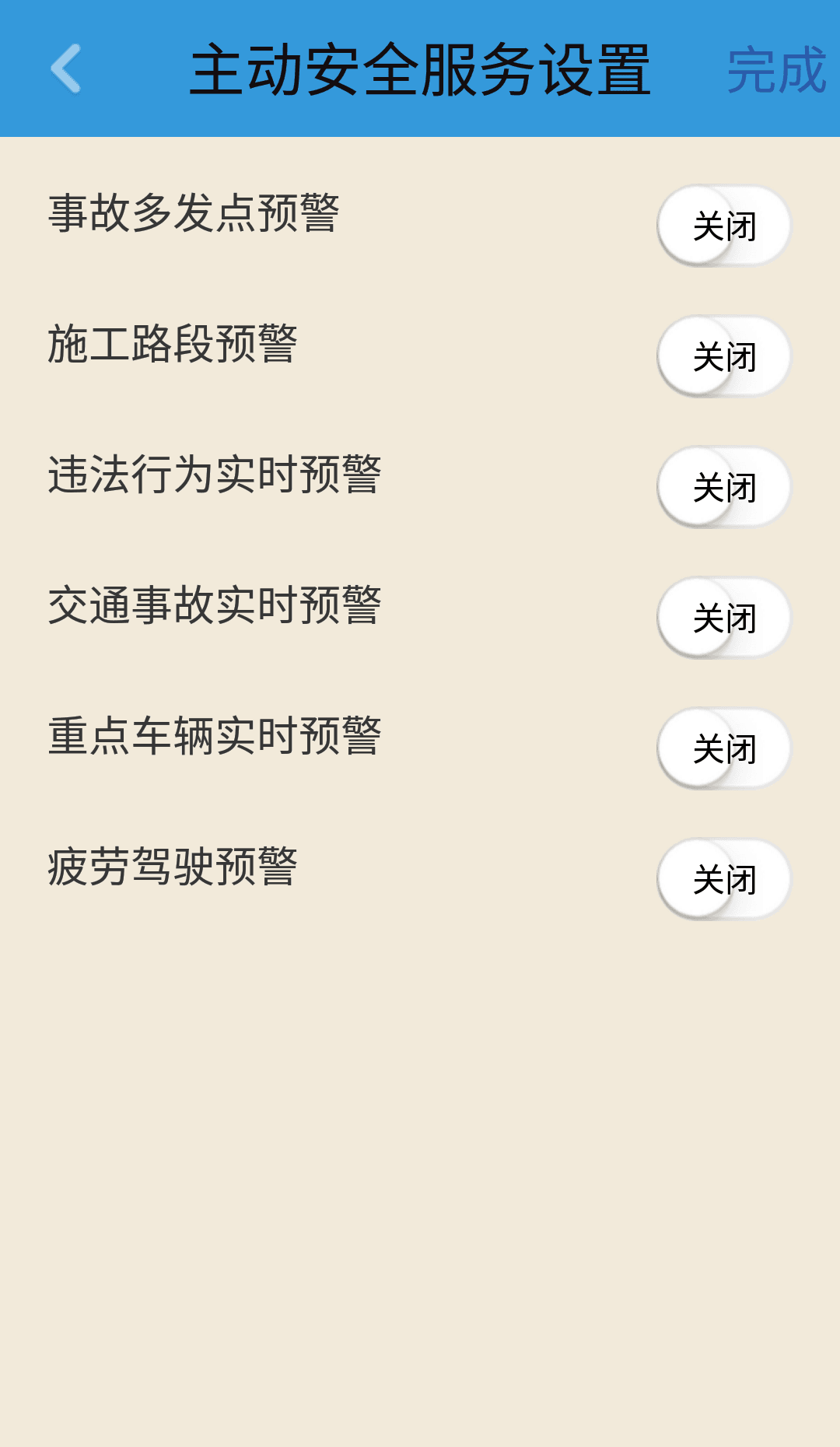Toggle the 疲劳驾驶预警 switch
840x1447 pixels.
[x=723, y=879]
